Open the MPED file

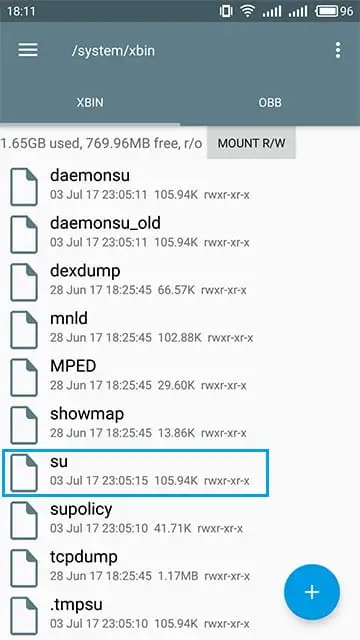point(180,376)
